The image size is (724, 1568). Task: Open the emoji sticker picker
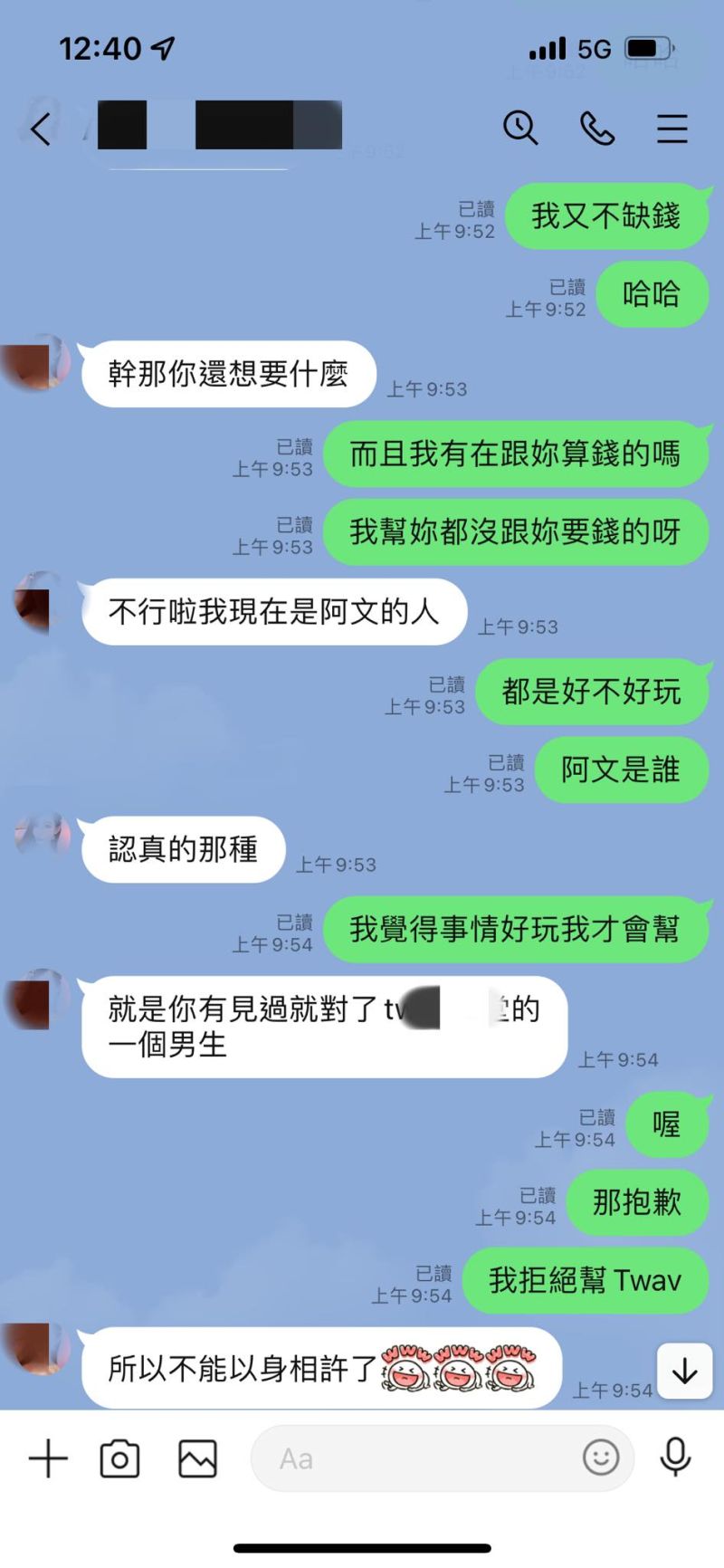[600, 1458]
